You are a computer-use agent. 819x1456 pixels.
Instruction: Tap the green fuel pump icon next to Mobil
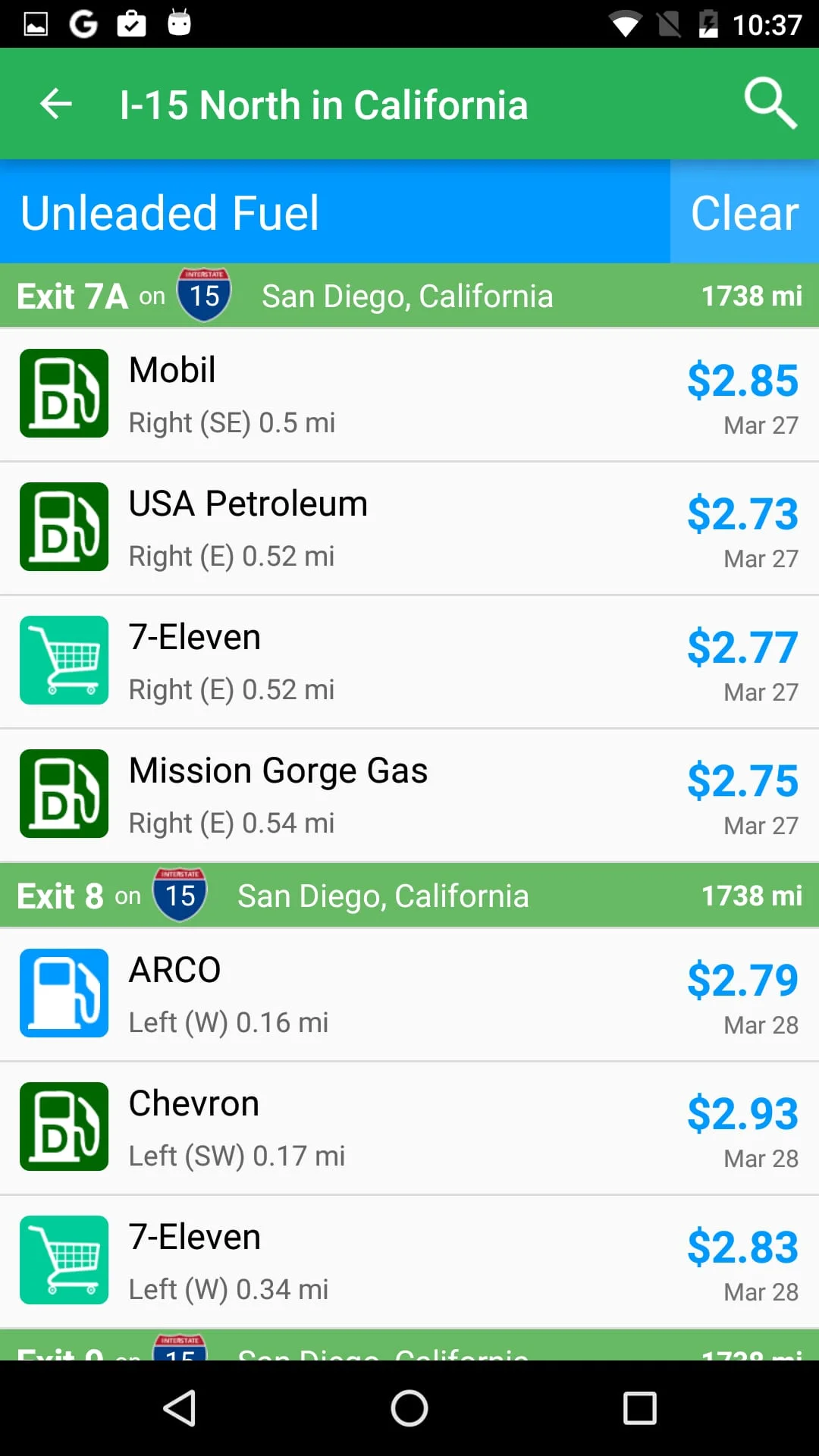64,394
